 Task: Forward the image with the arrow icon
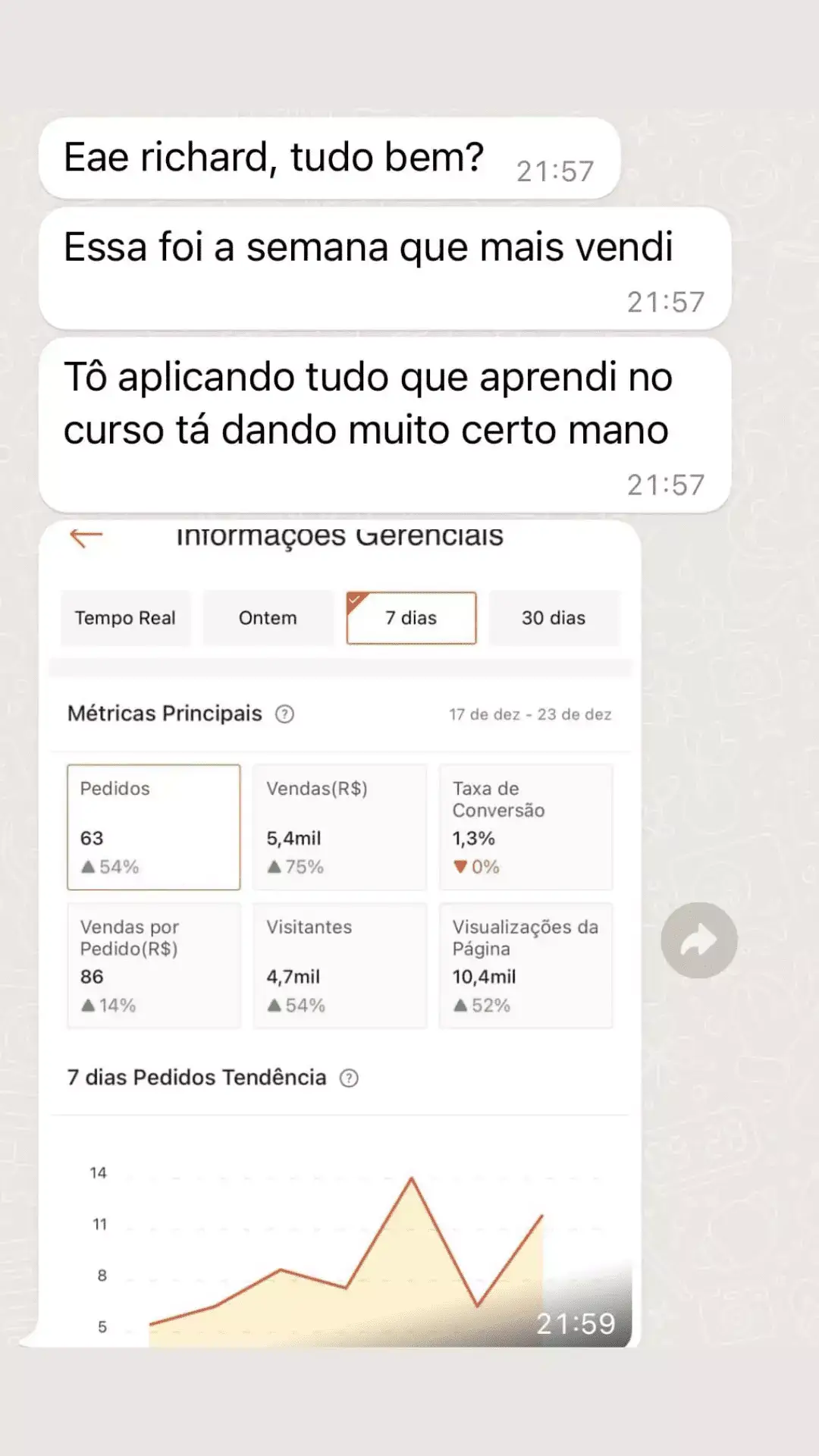point(698,940)
